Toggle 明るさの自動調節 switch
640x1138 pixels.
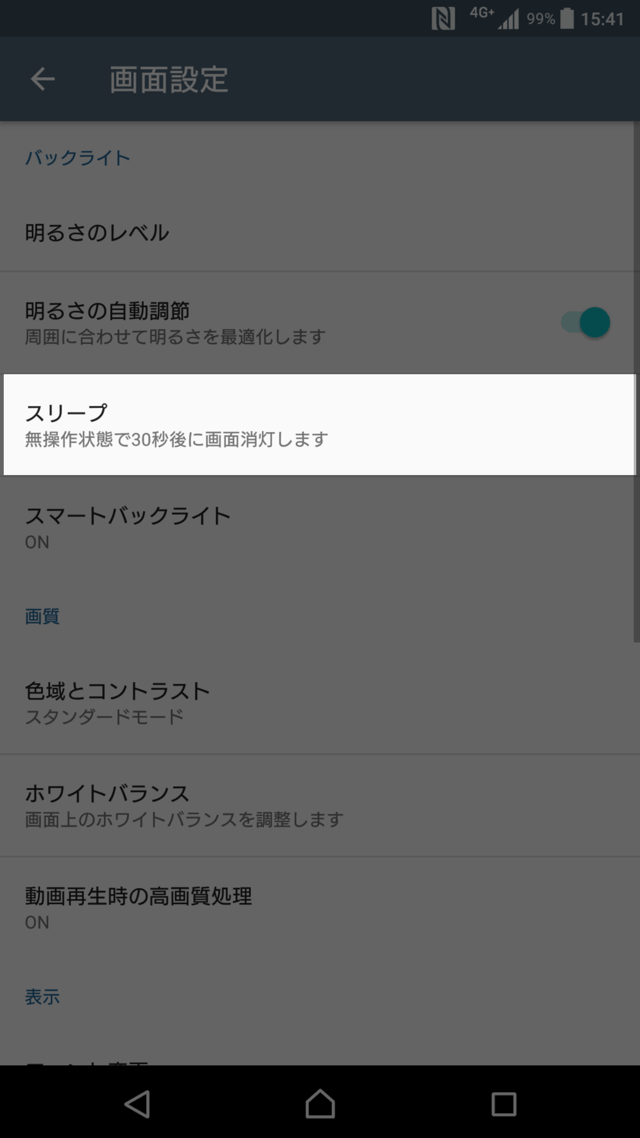point(585,322)
